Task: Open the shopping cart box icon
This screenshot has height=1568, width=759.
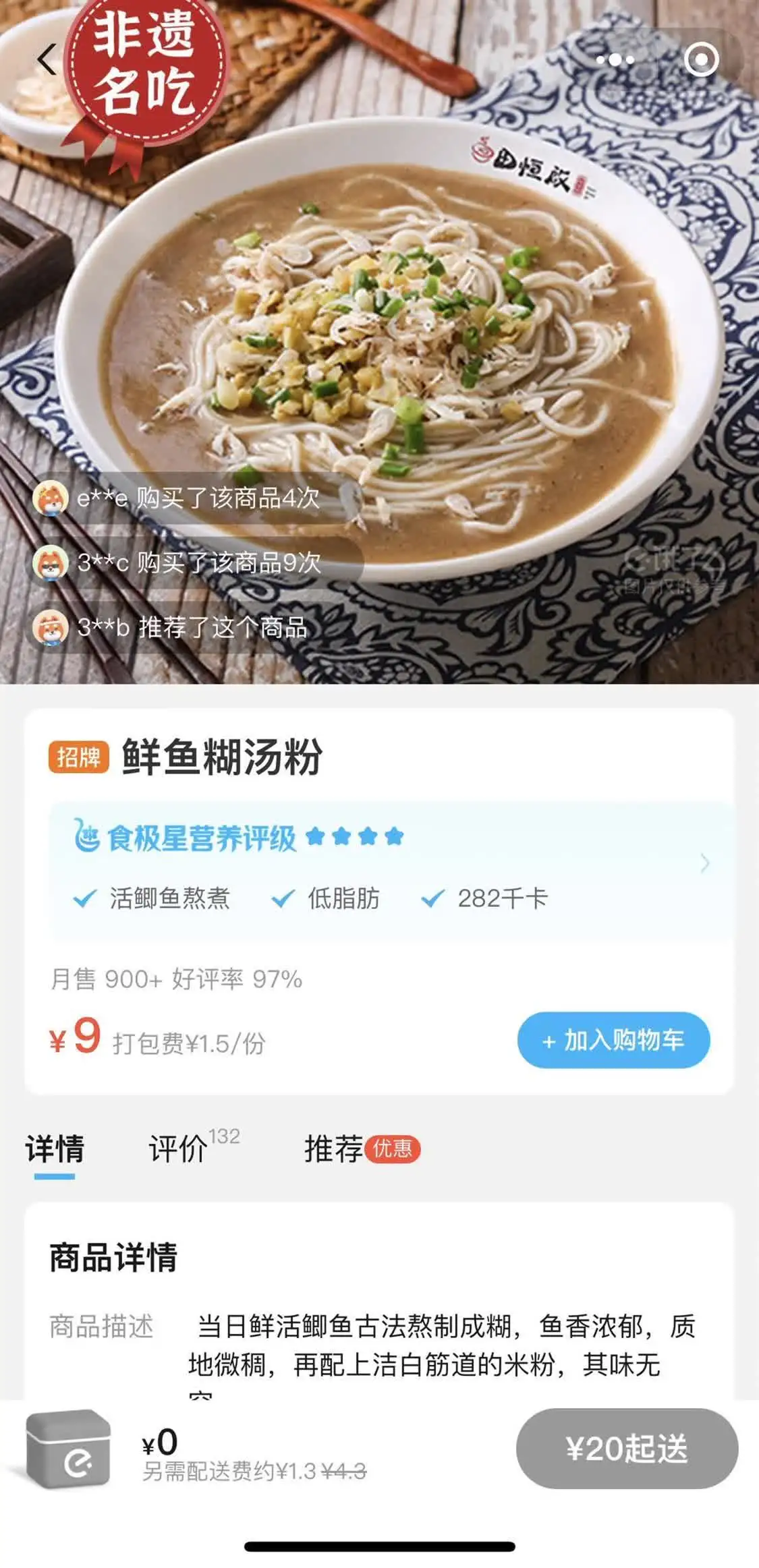Action: coord(68,1447)
